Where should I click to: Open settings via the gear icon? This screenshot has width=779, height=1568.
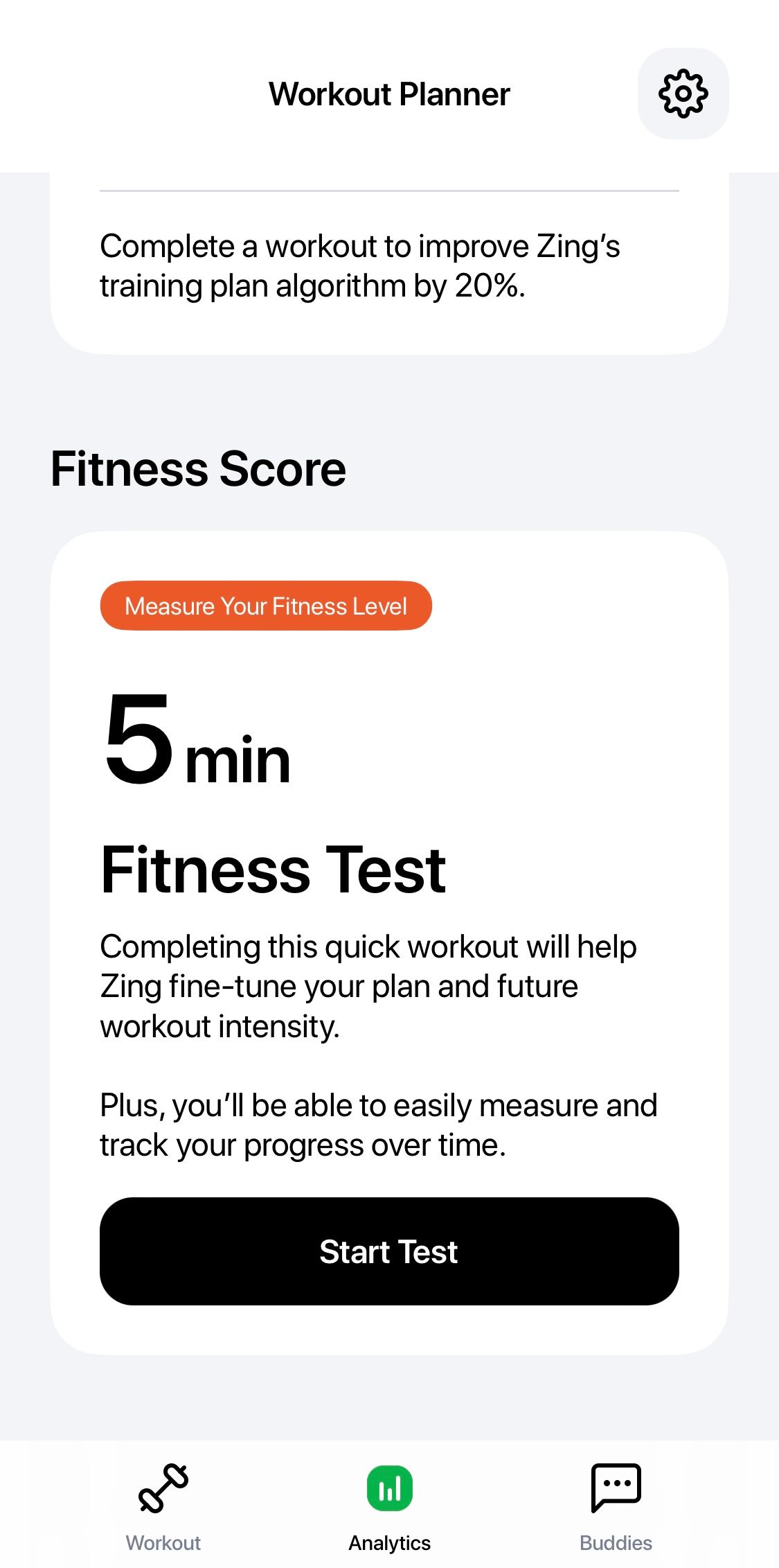tap(683, 94)
